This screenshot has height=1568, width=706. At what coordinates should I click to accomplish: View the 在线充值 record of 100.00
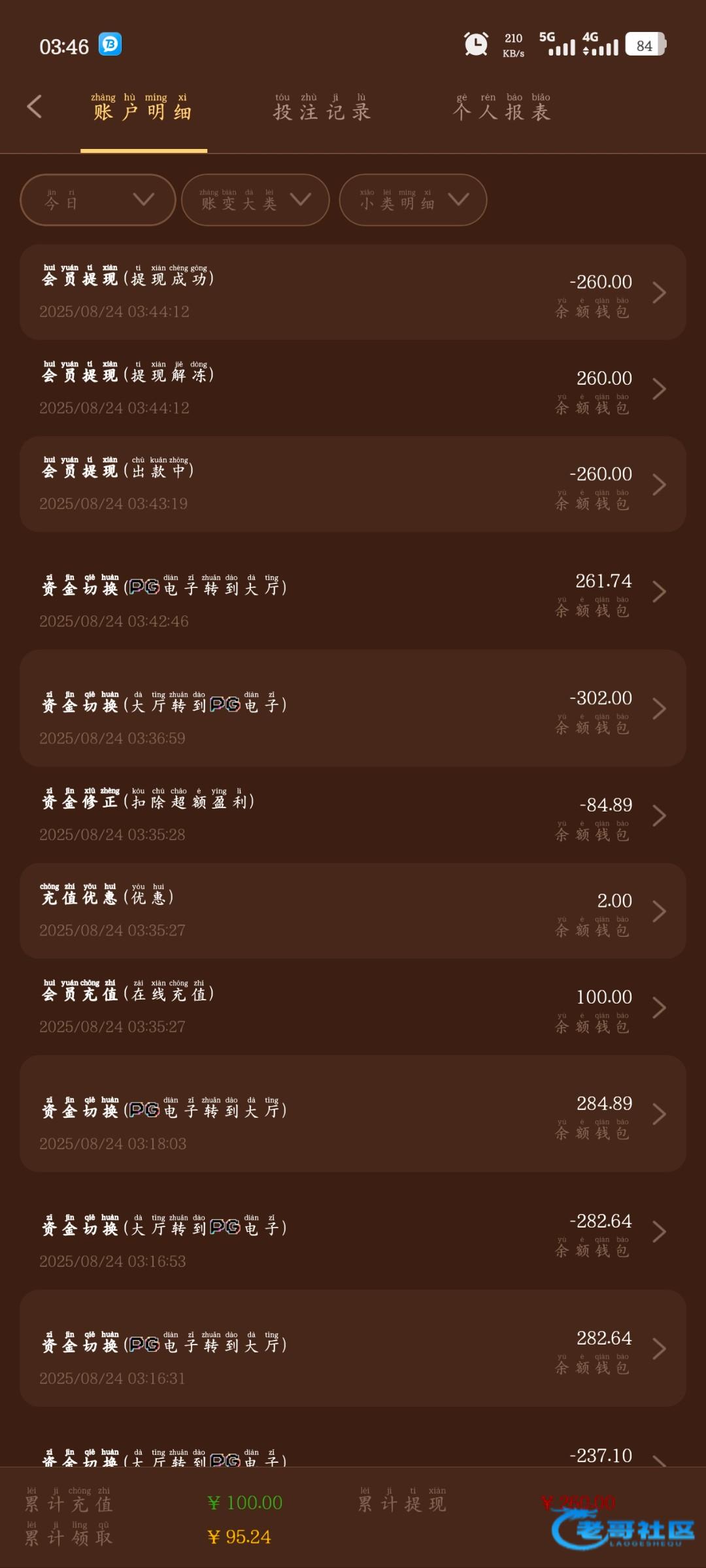[x=353, y=1007]
